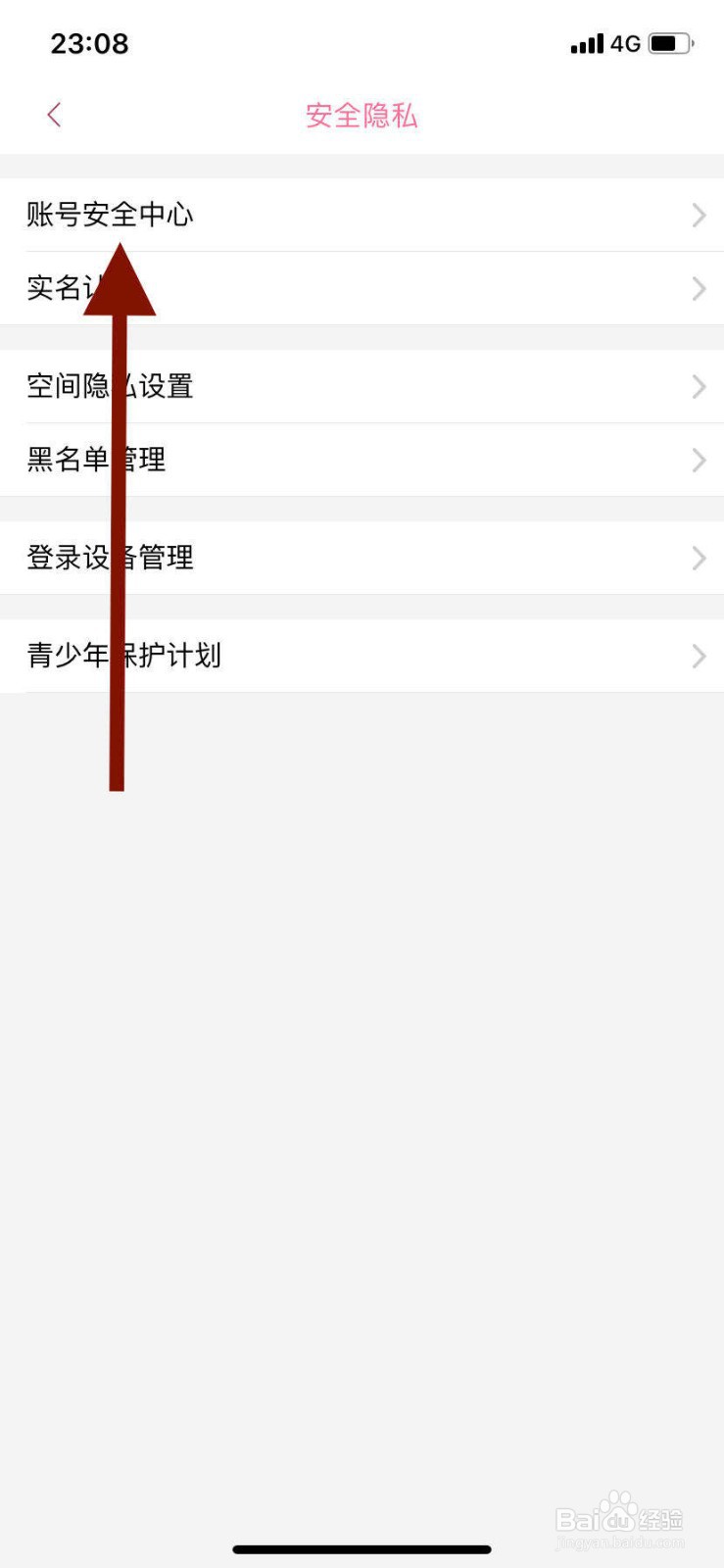Select the 安全隐私 title

click(x=362, y=116)
